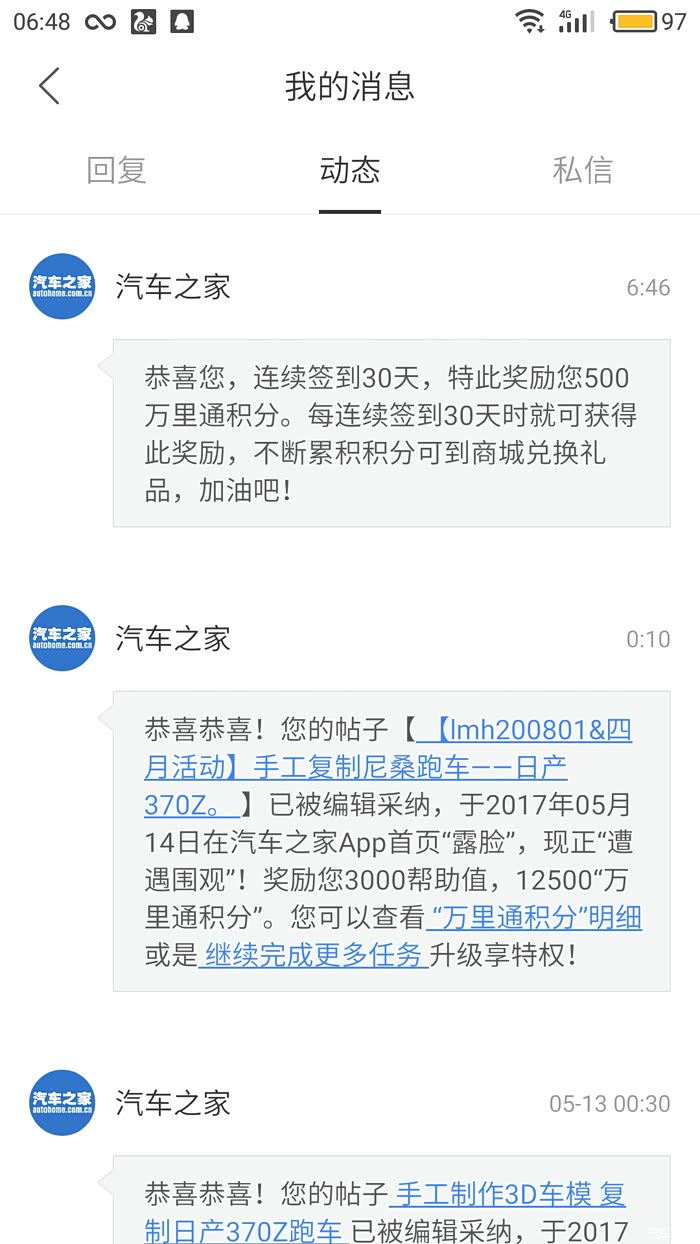Switch to the 私信 tab
The image size is (700, 1244).
click(x=583, y=170)
